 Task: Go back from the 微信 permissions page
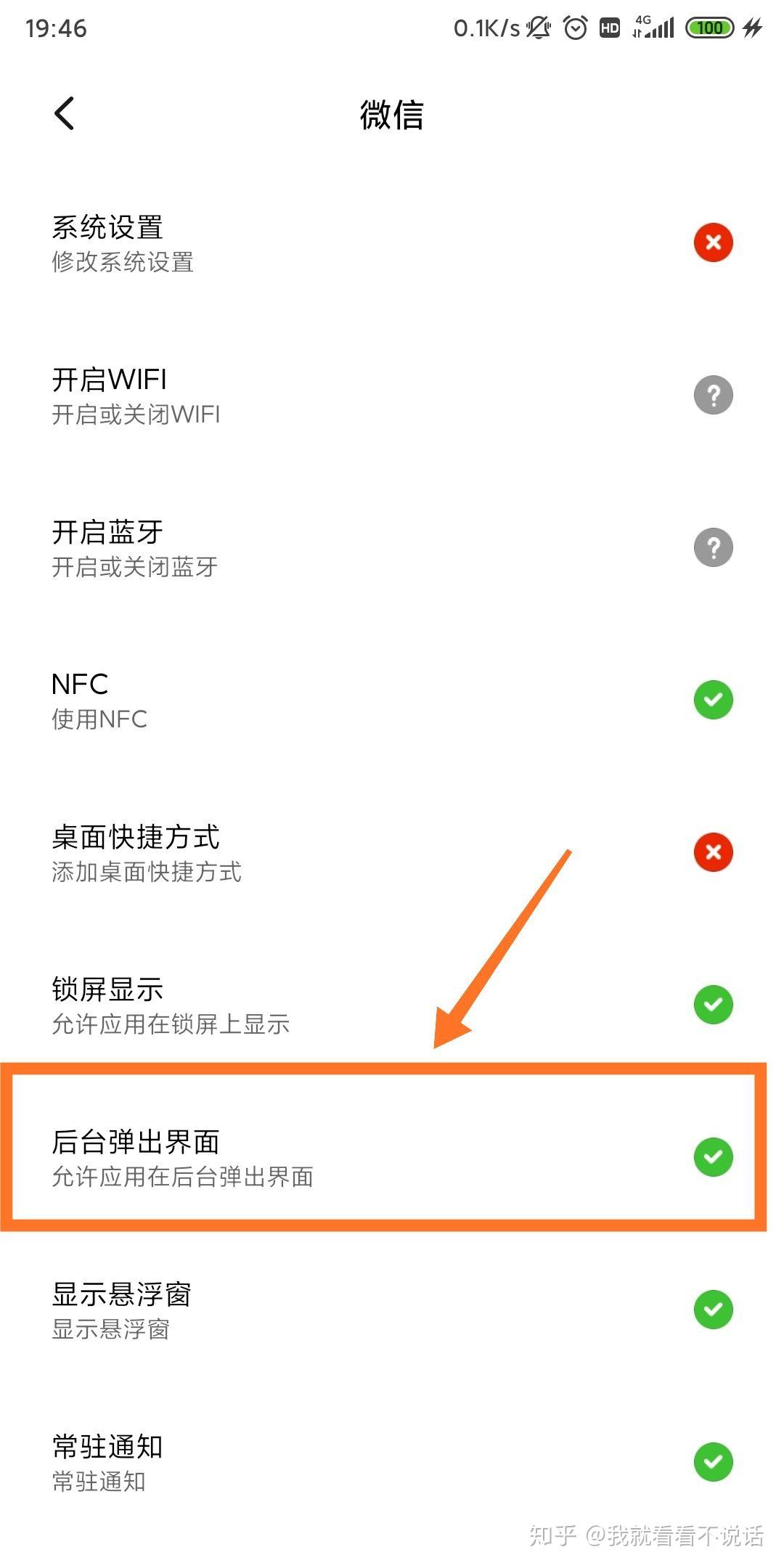65,114
